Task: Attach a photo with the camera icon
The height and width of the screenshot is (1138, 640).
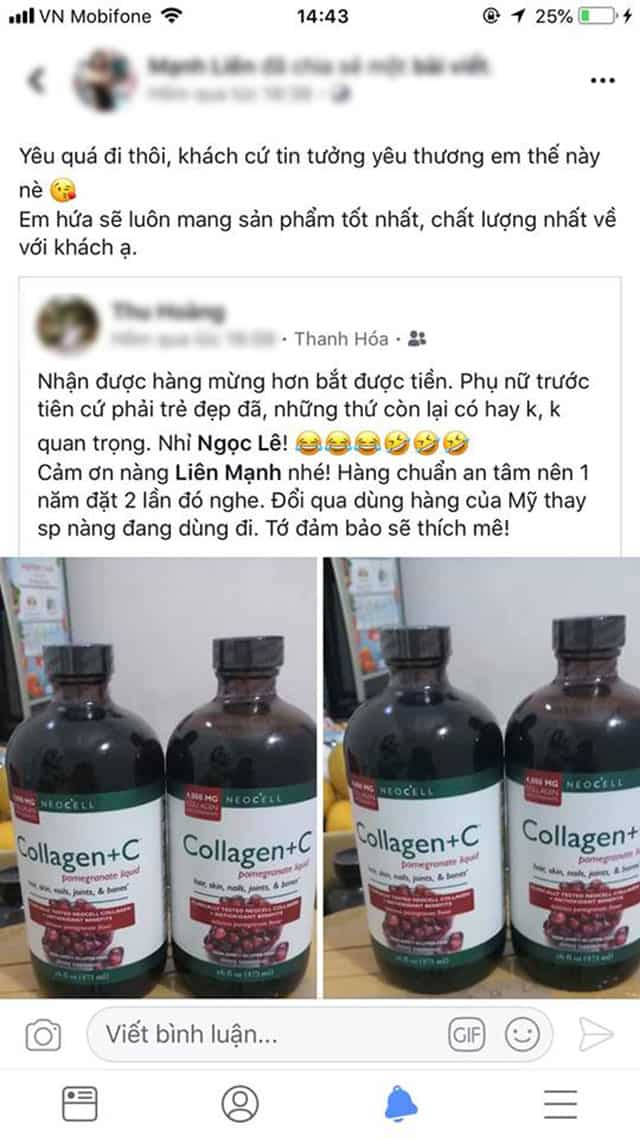Action: point(43,1034)
